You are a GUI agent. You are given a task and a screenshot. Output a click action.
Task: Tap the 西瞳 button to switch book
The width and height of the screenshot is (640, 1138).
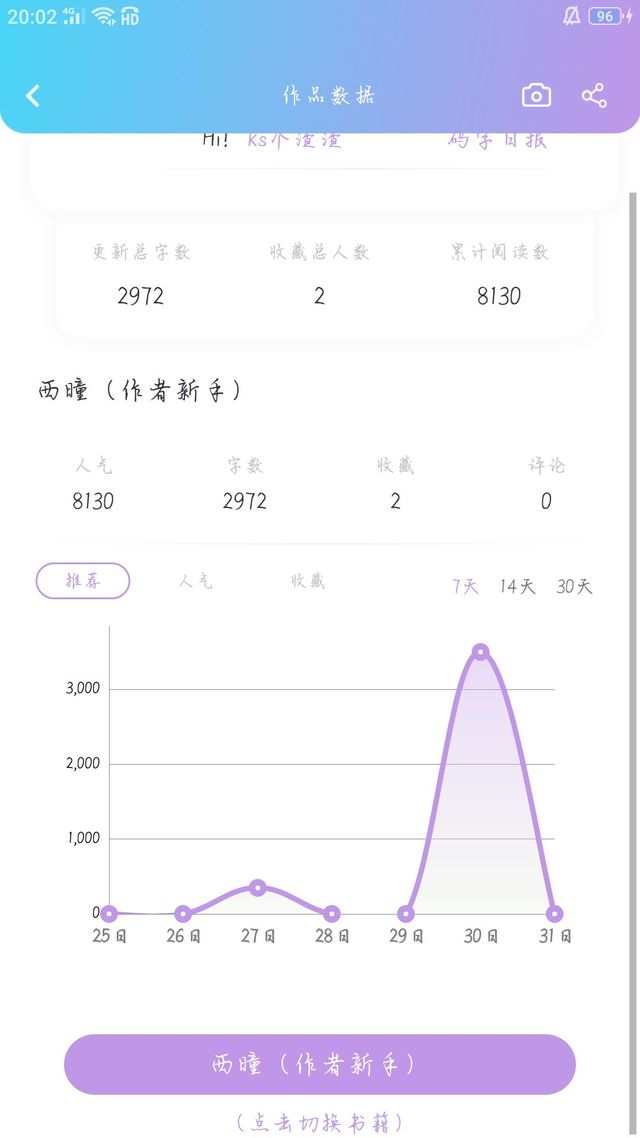click(320, 1064)
